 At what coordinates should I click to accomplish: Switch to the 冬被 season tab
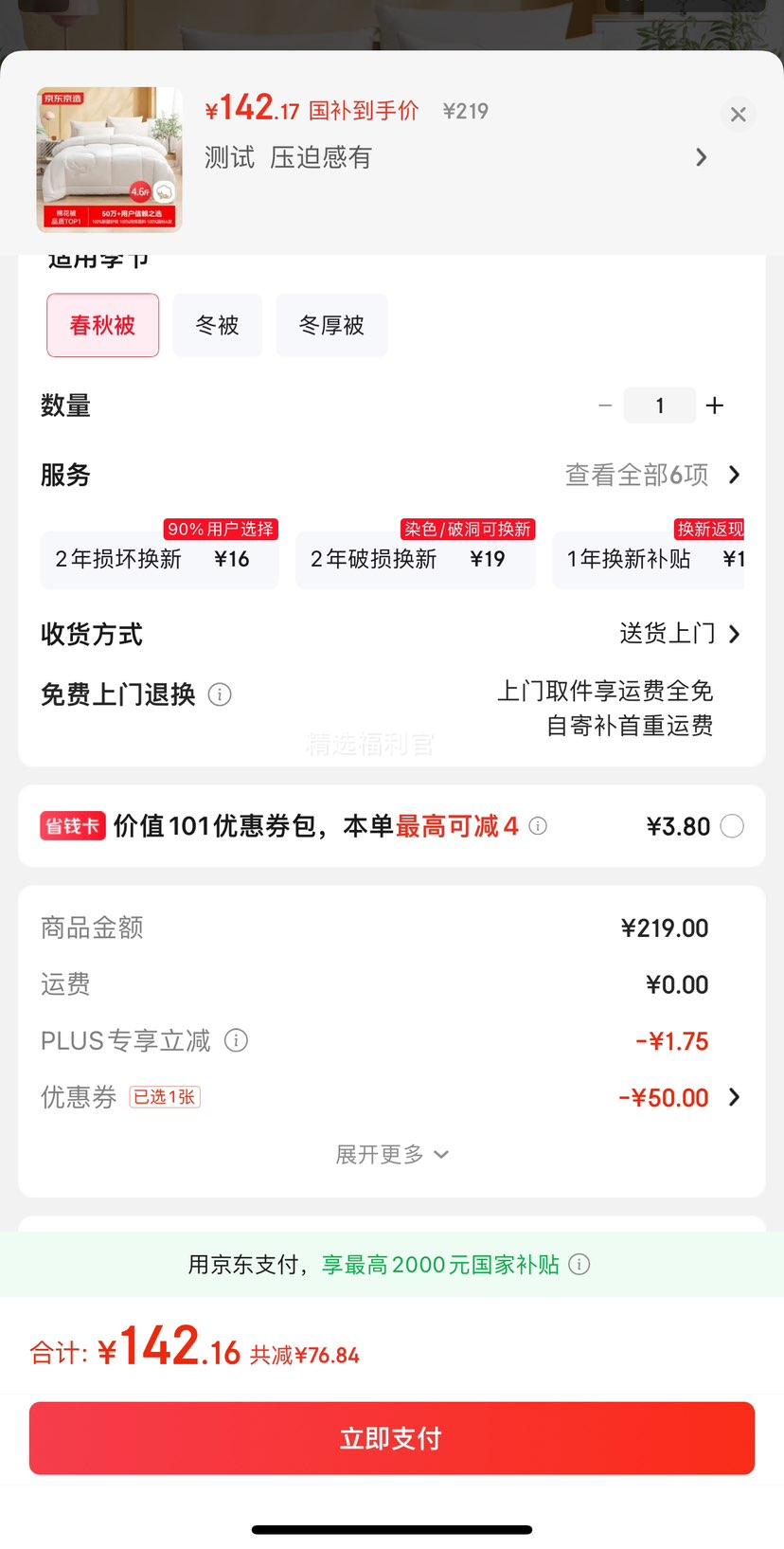[217, 325]
